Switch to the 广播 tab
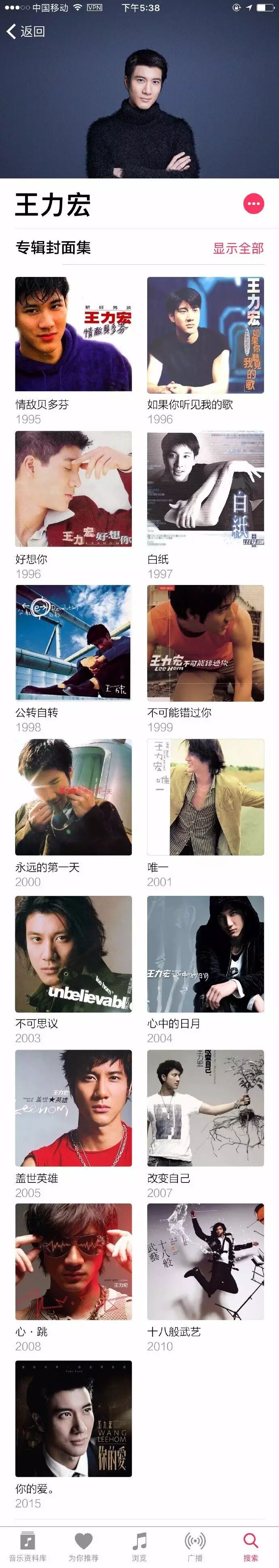Viewport: 279px width, 1568px height. click(195, 1546)
